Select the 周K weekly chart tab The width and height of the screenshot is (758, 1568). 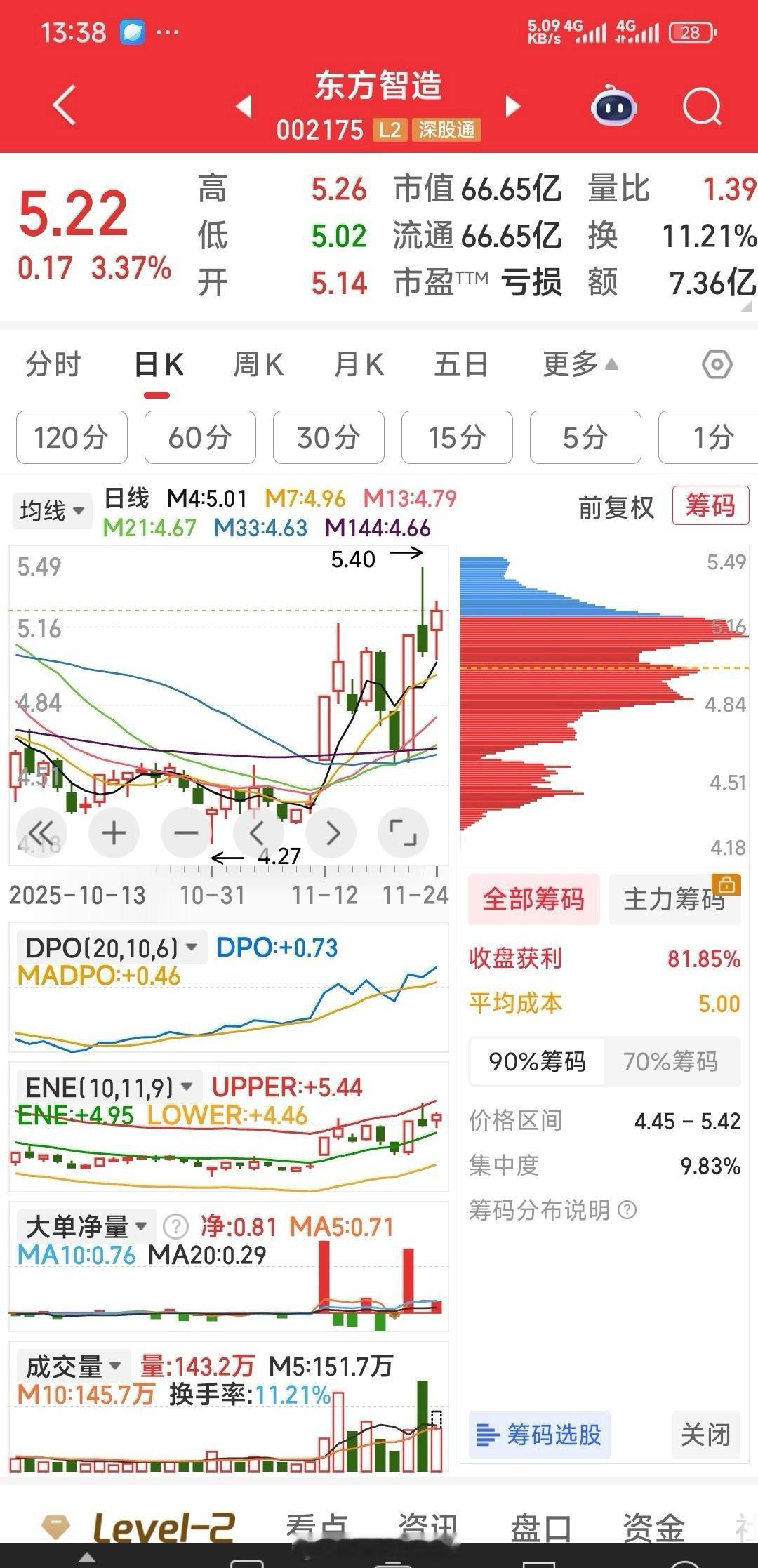pos(258,365)
